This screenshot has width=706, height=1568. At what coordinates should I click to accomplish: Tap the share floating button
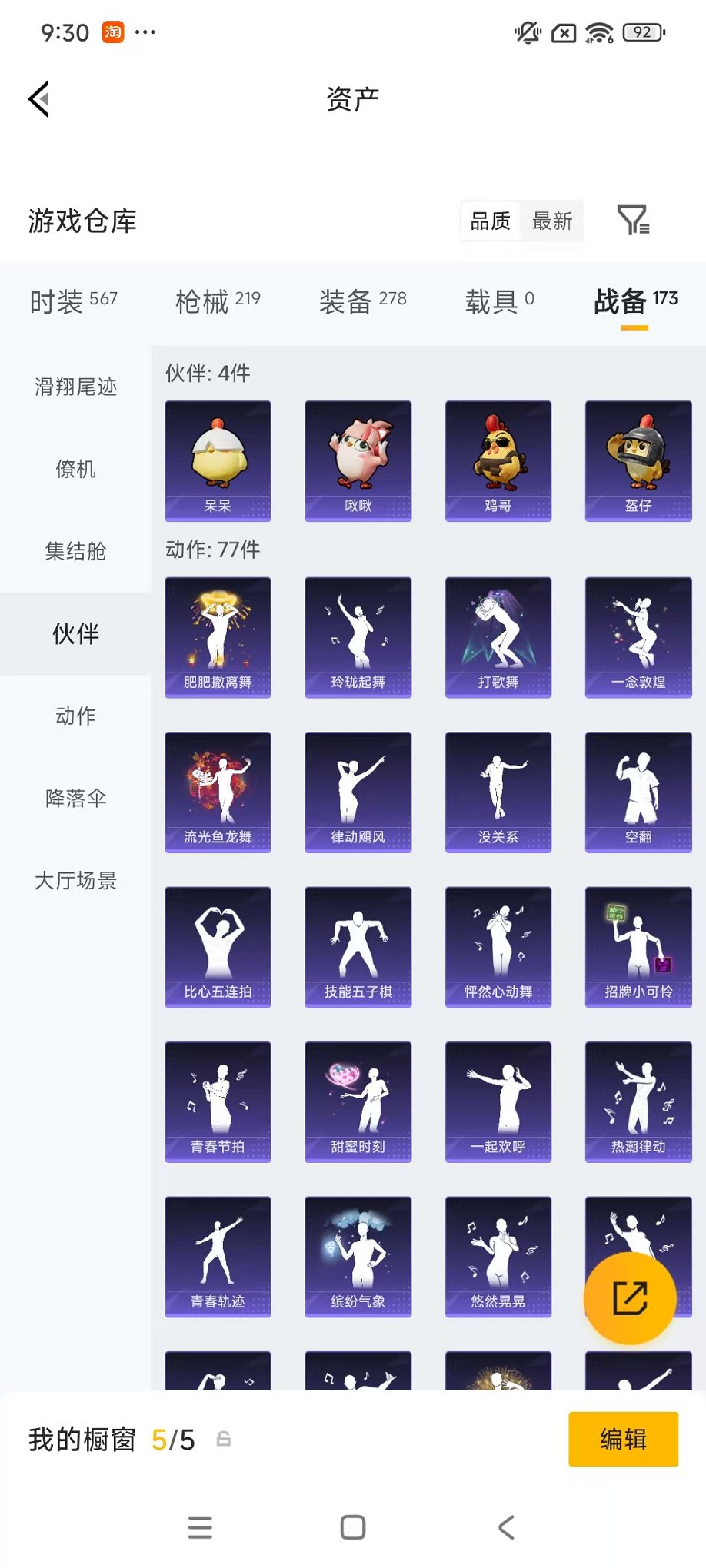coord(630,1298)
